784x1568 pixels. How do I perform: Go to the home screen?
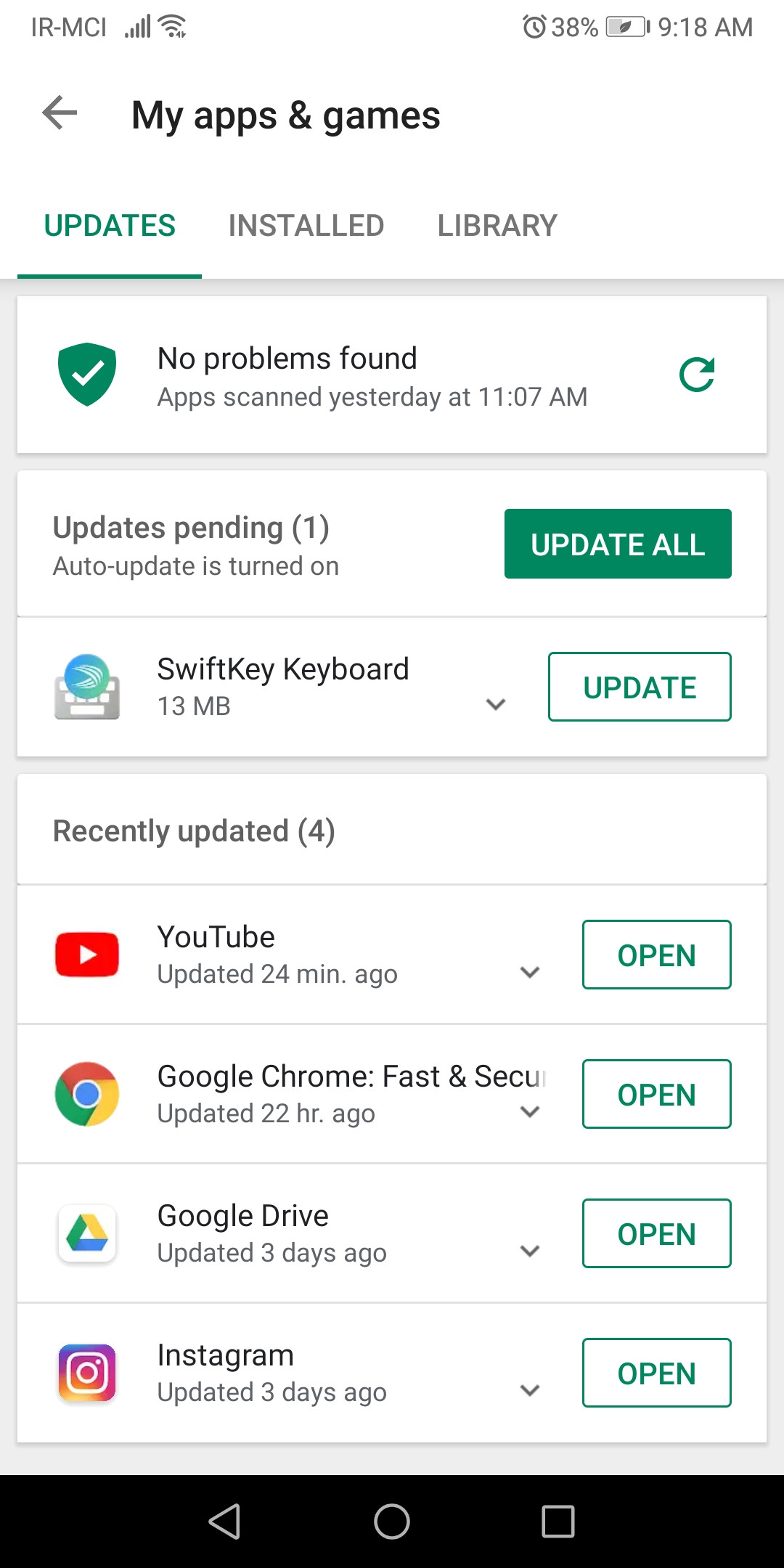392,1521
